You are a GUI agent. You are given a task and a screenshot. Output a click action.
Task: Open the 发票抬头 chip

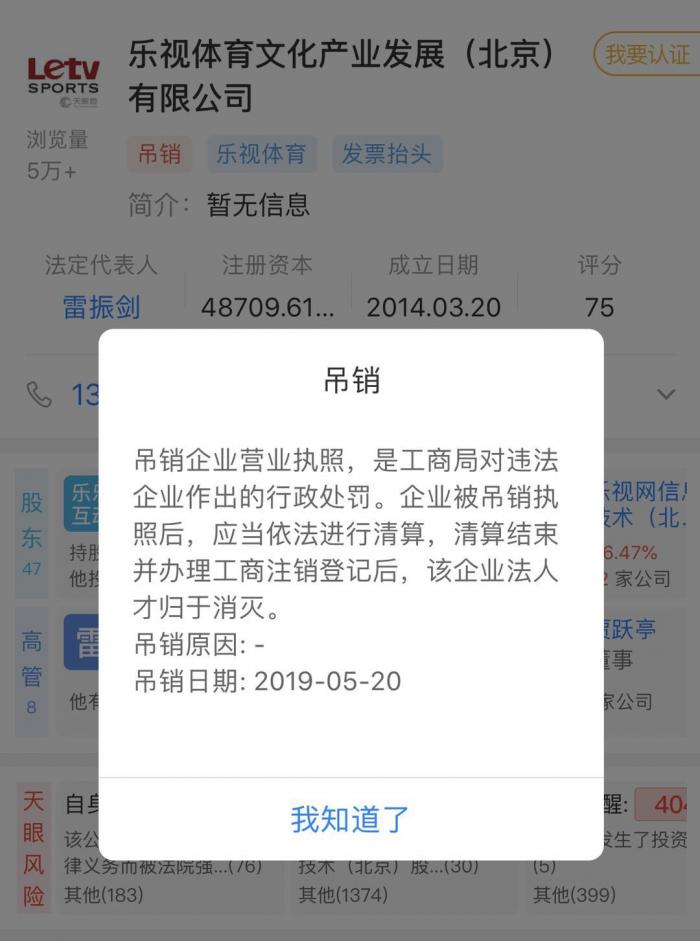coord(386,154)
